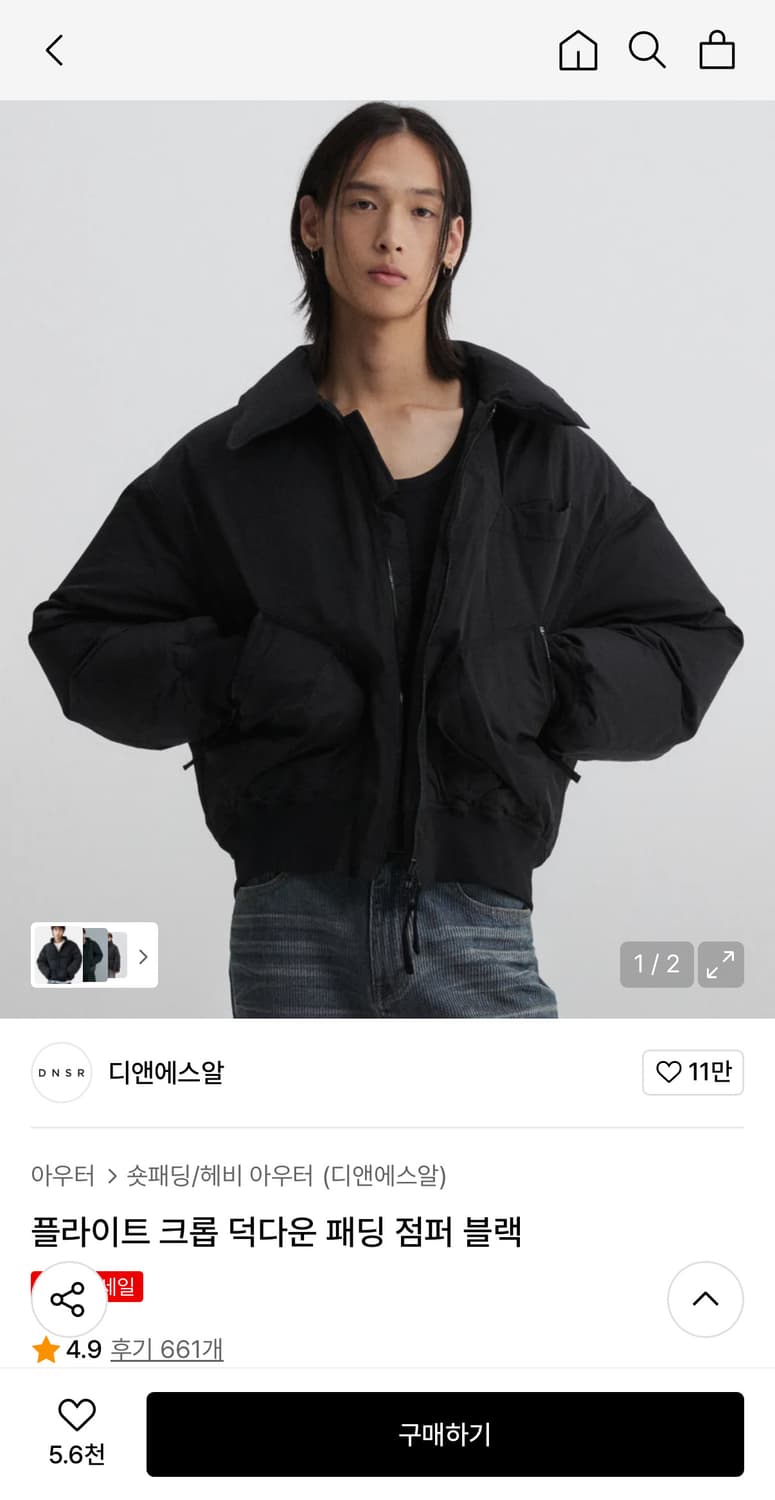
Task: Open search with the magnifier icon
Action: pyautogui.click(x=648, y=50)
